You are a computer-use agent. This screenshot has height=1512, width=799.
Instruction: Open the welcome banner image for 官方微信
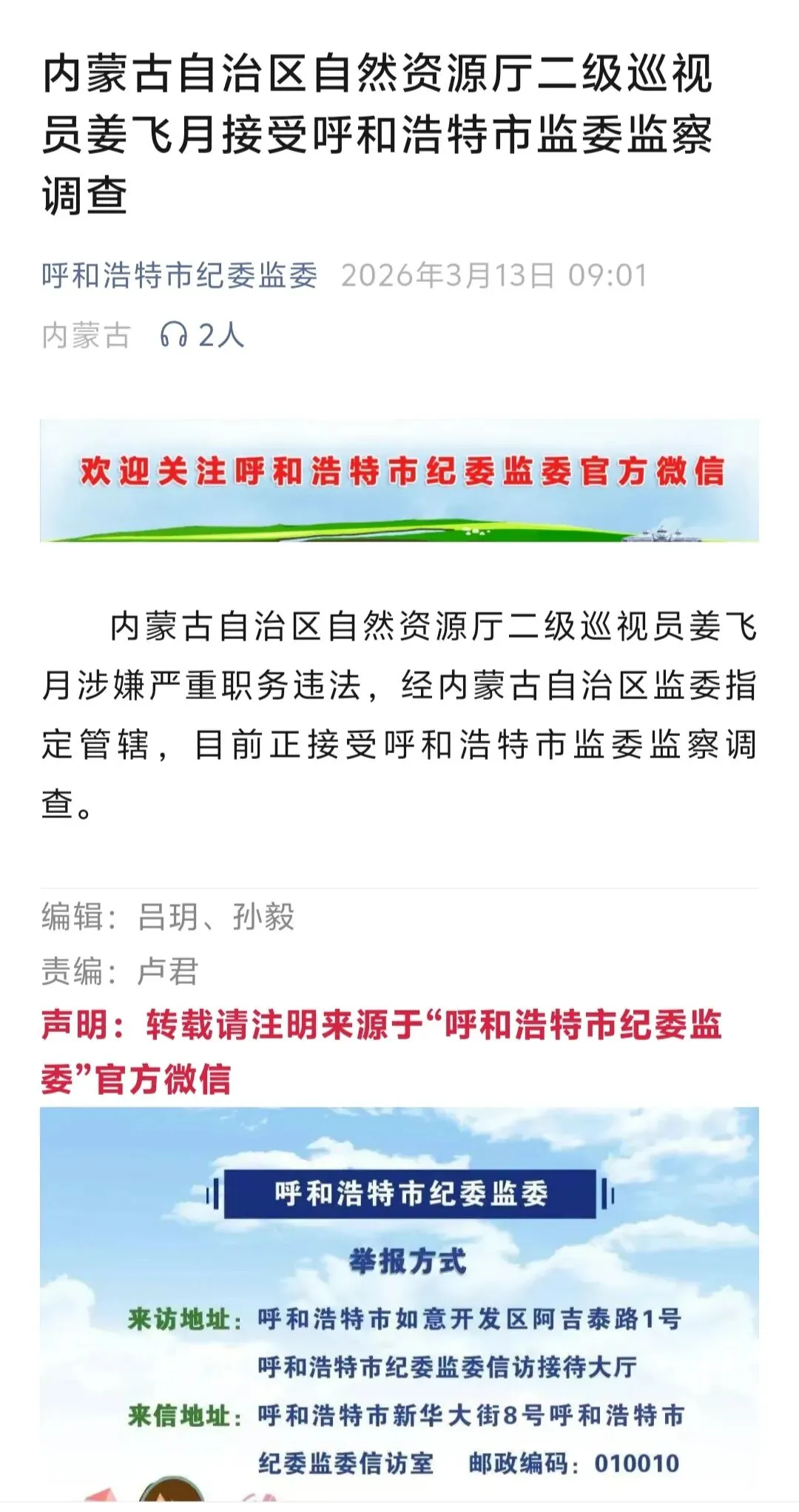click(x=399, y=481)
